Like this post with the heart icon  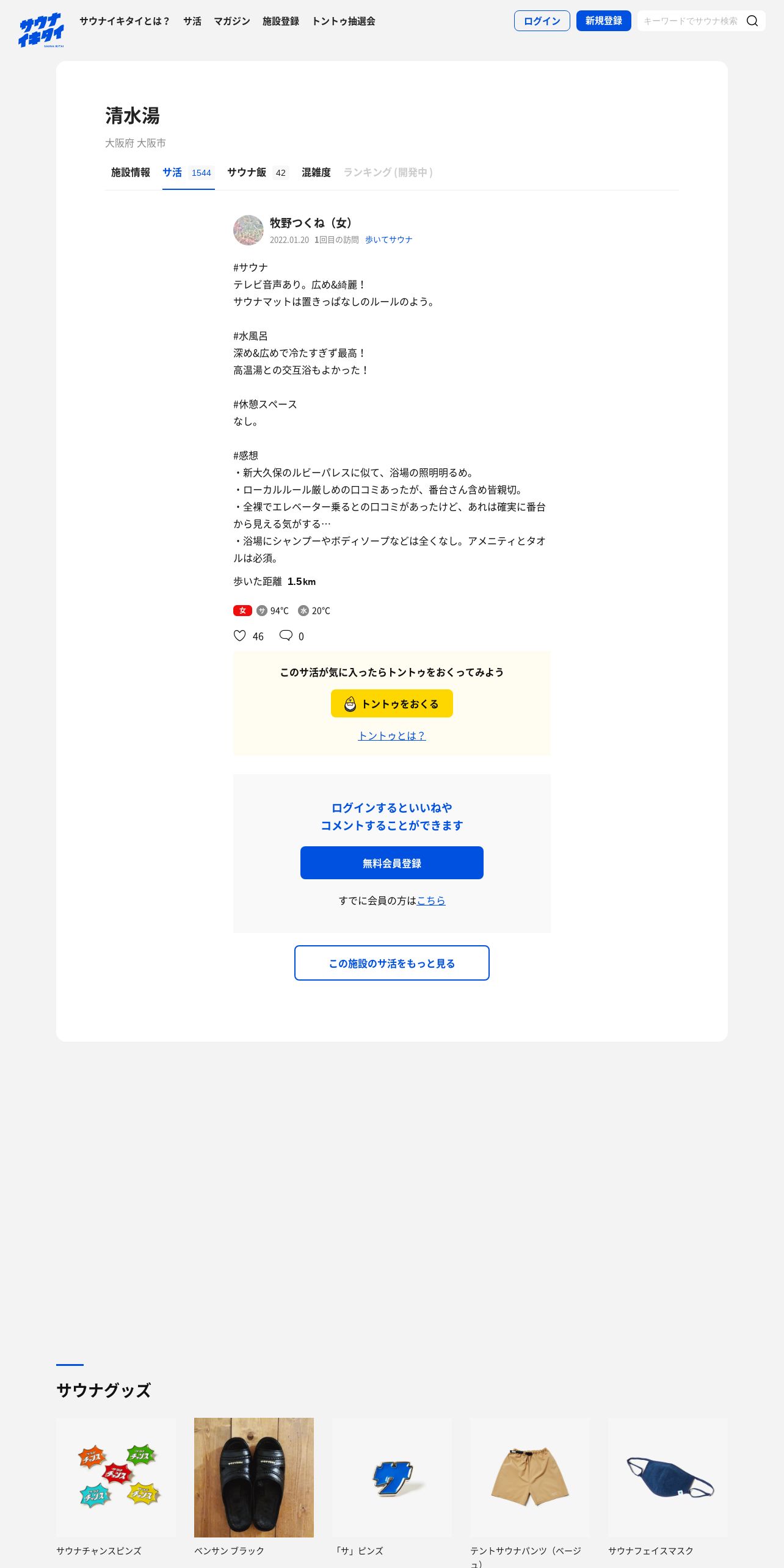click(240, 636)
